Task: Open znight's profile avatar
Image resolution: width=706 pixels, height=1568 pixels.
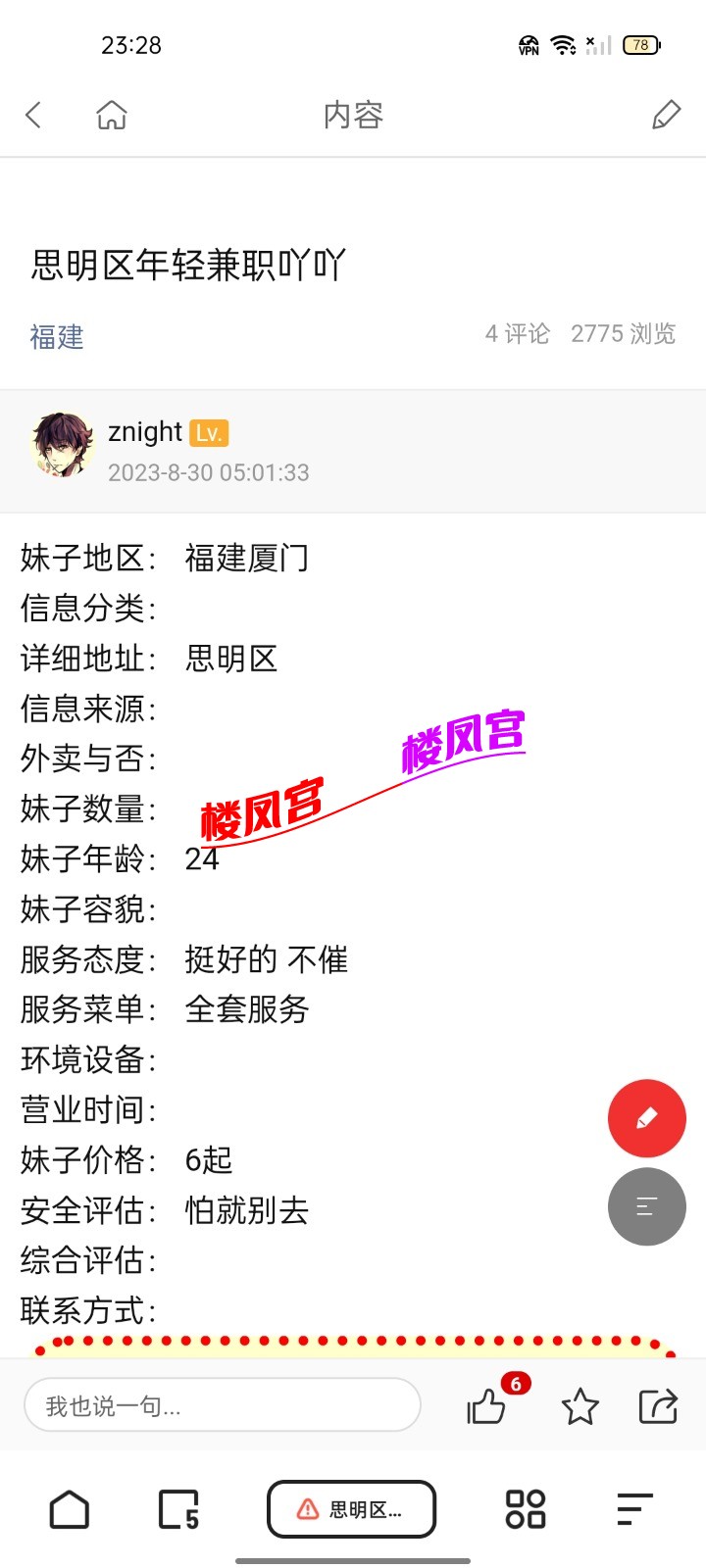Action: pos(62,444)
